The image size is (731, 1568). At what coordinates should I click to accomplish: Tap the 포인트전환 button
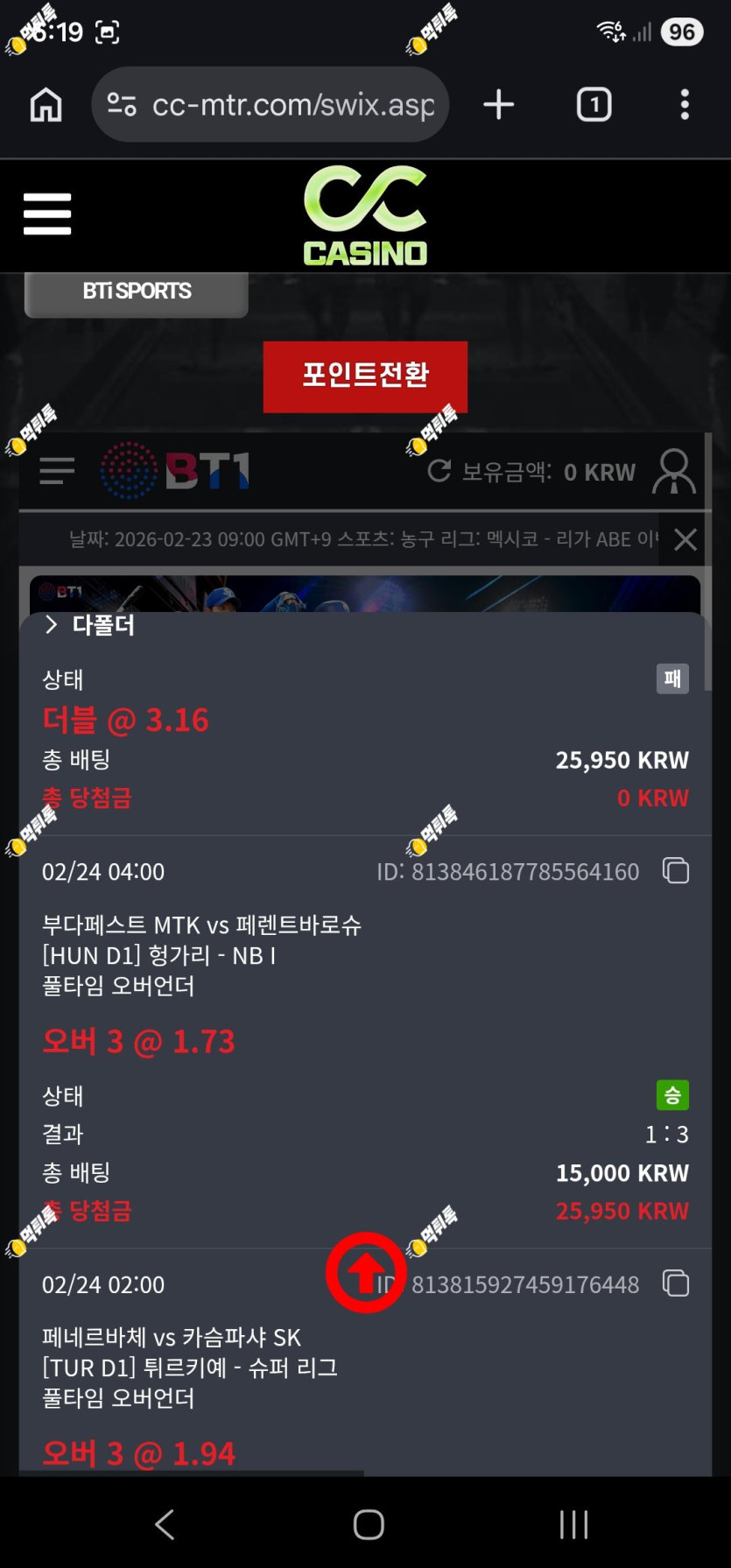(x=365, y=376)
